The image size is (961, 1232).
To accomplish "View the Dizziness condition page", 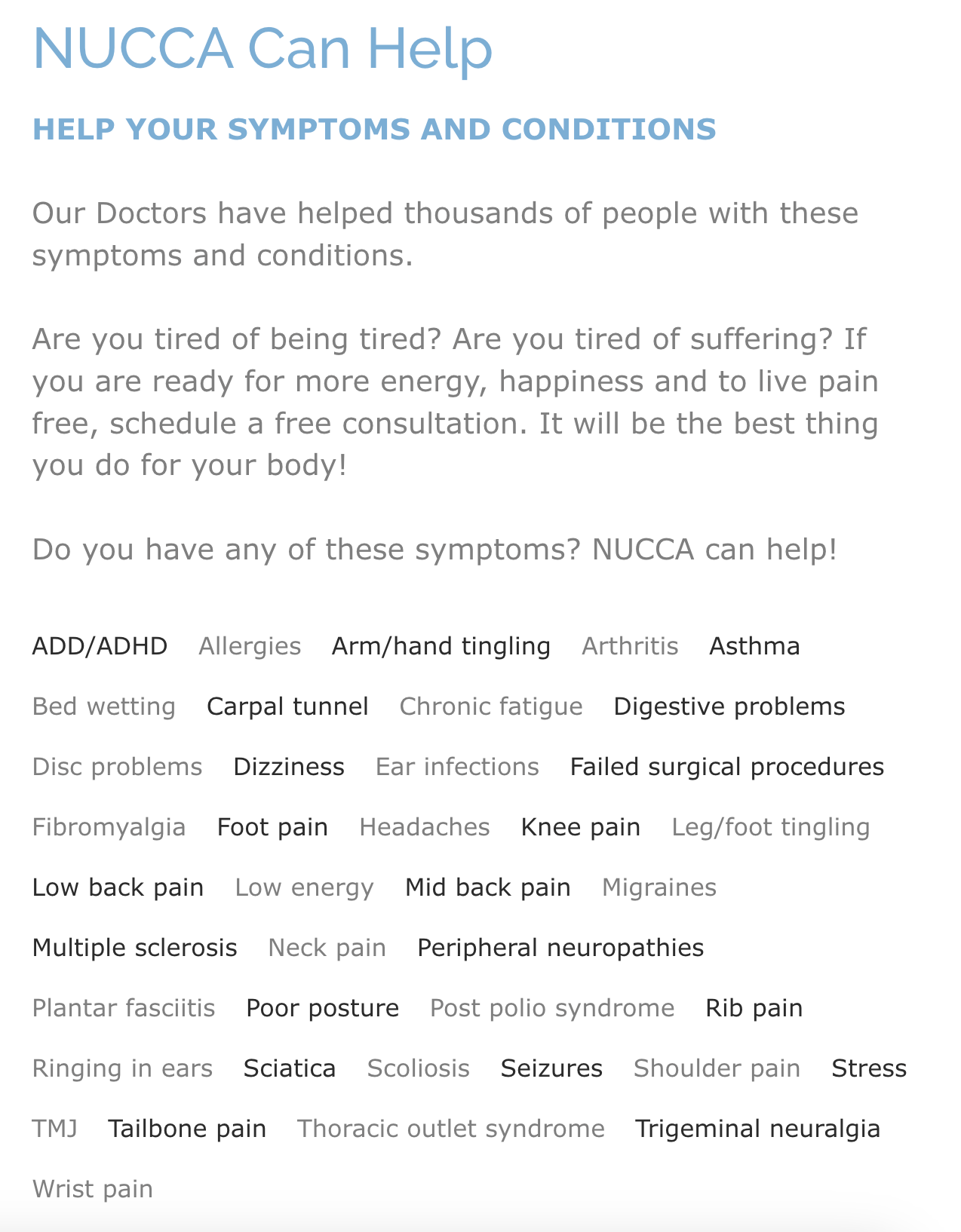I will (x=289, y=767).
